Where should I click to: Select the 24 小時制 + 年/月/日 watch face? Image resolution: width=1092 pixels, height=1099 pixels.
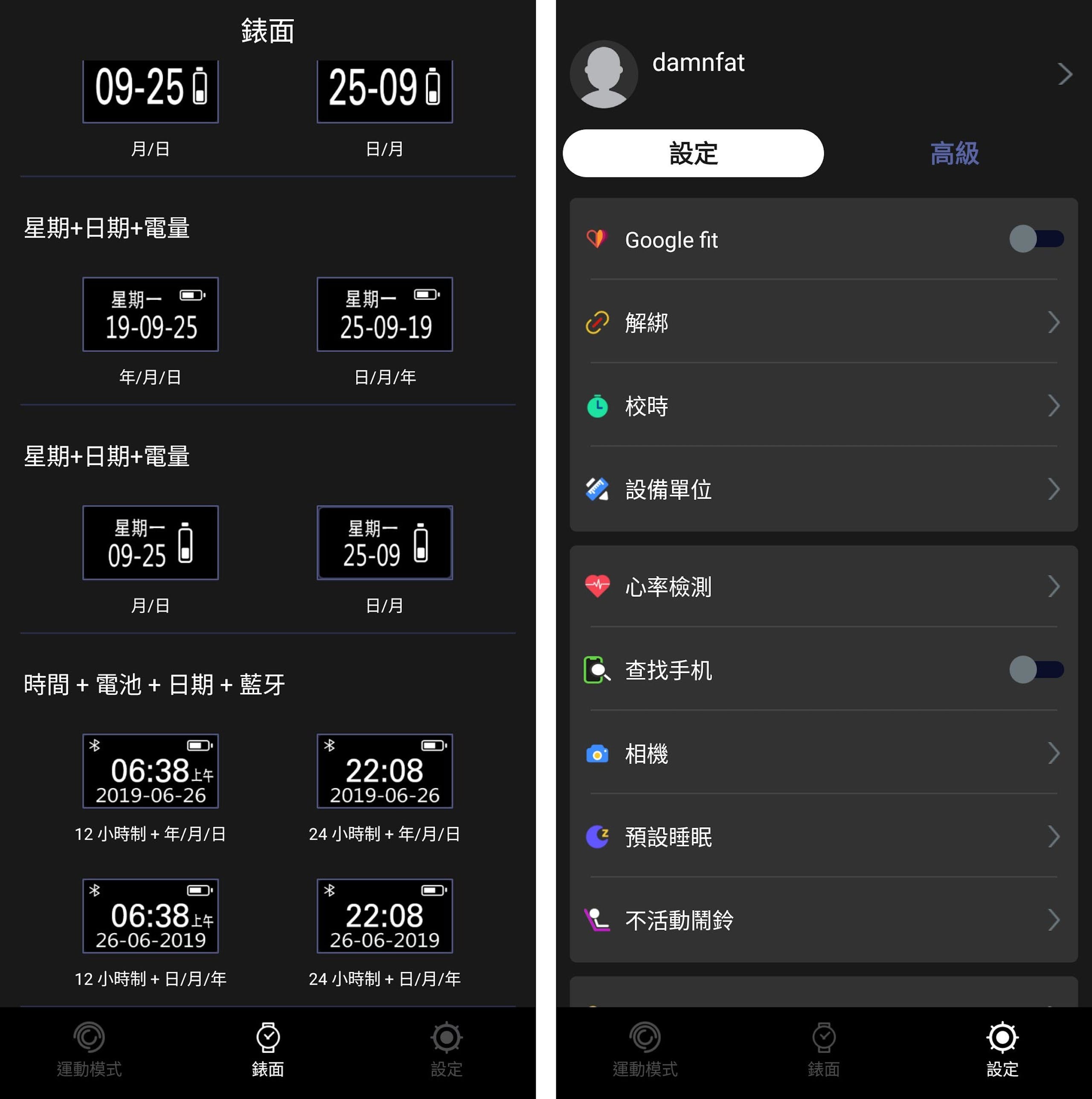pyautogui.click(x=384, y=771)
